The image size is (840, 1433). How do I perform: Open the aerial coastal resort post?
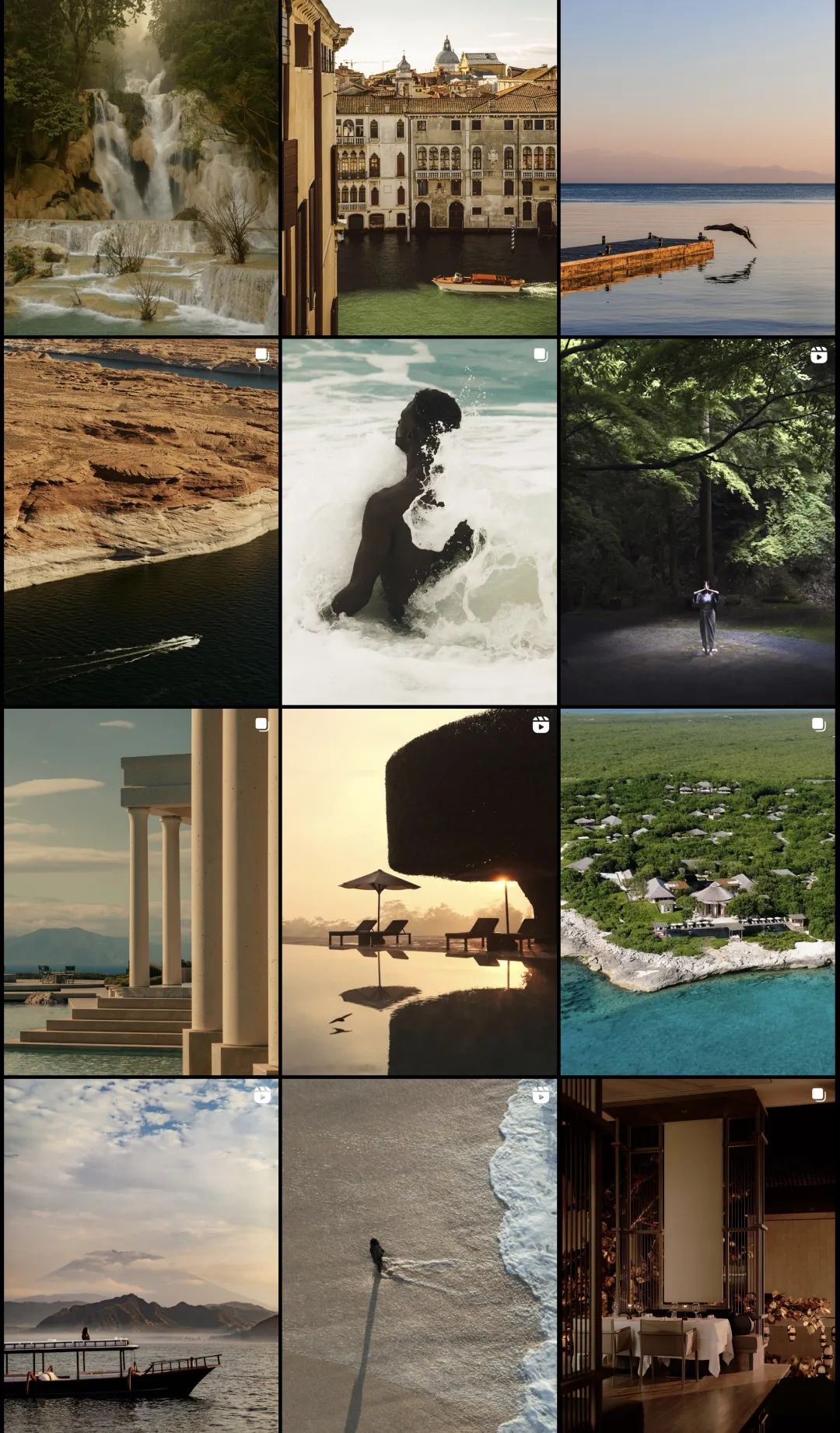(698, 892)
